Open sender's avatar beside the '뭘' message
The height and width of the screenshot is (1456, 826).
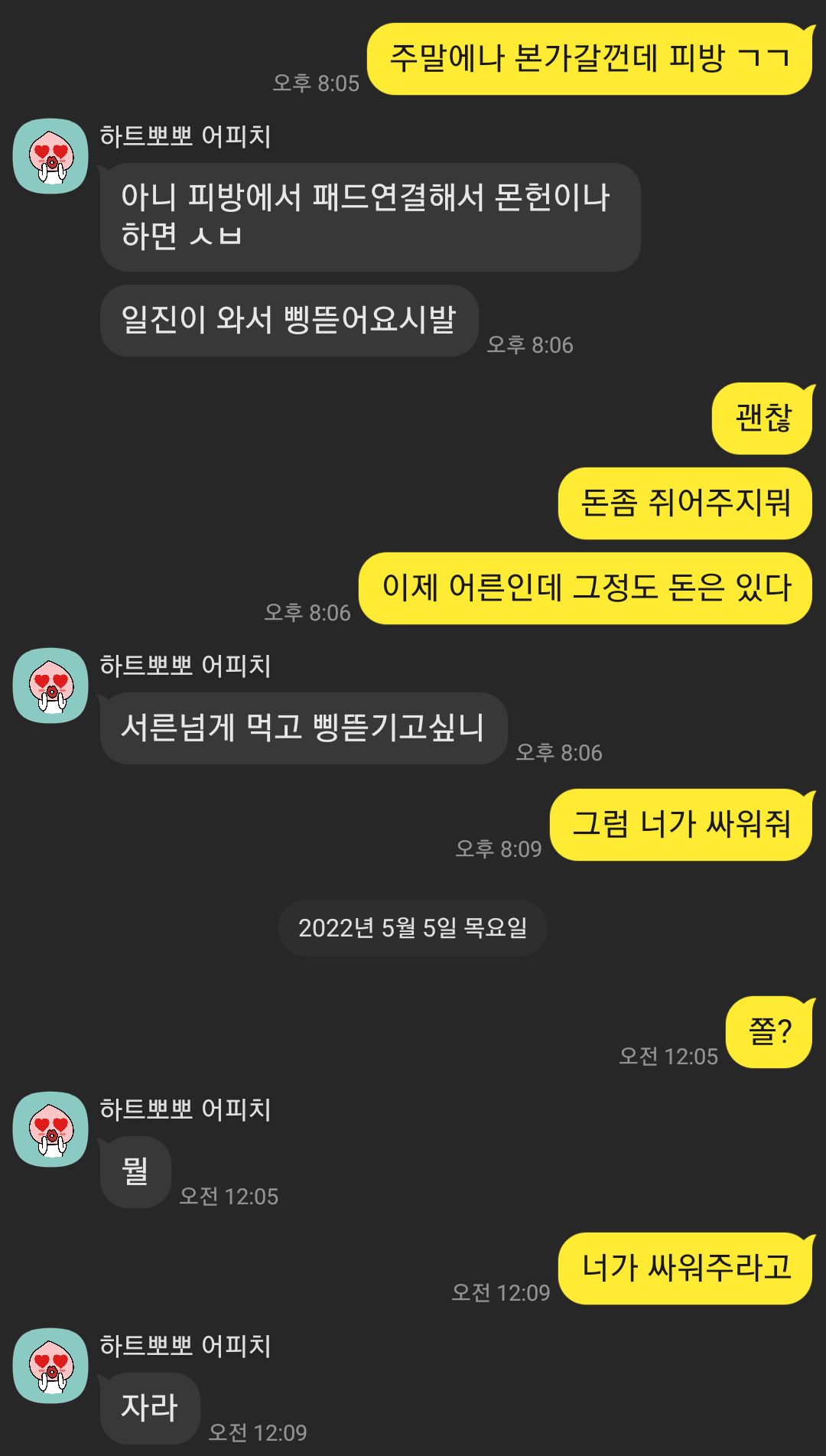point(50,1129)
